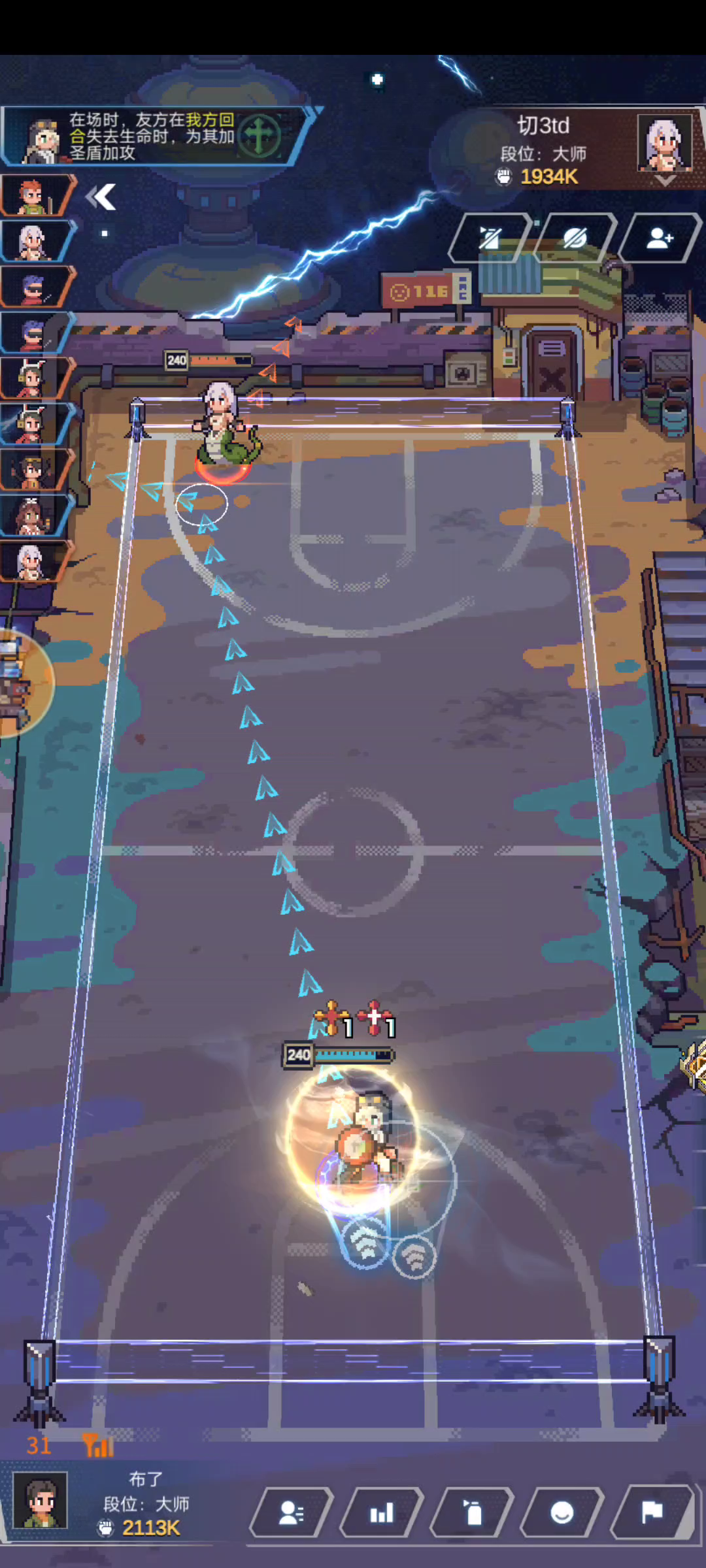Collapse the hero list with double arrows
Viewport: 706px width, 1568px height.
point(101,197)
